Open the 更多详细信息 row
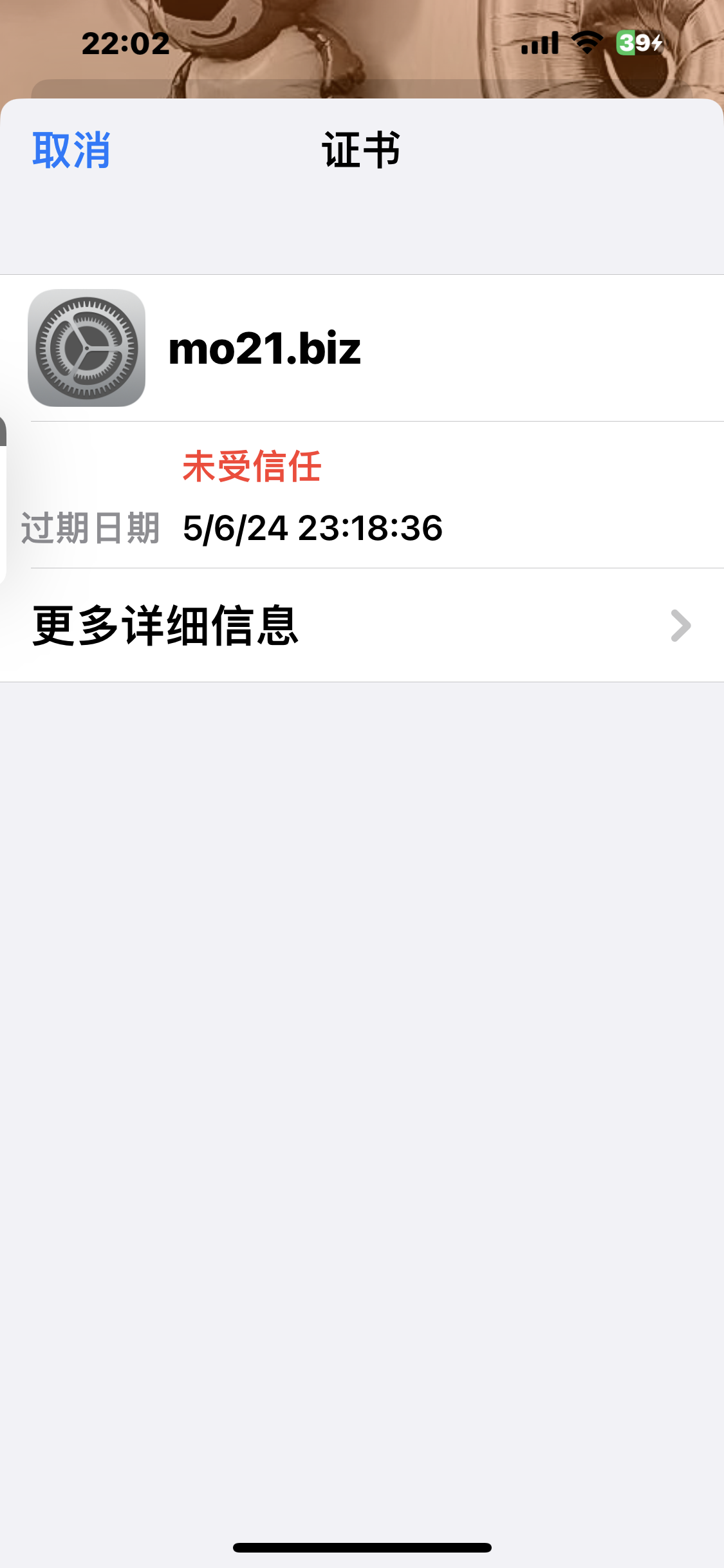Image resolution: width=724 pixels, height=1568 pixels. click(360, 625)
